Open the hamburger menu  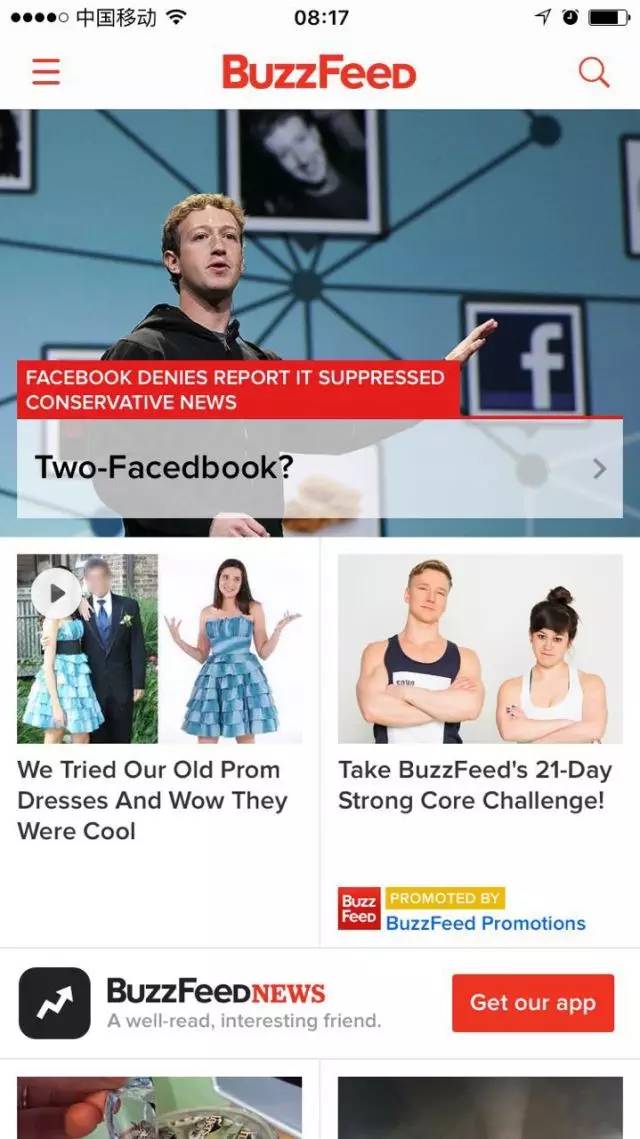[x=46, y=72]
